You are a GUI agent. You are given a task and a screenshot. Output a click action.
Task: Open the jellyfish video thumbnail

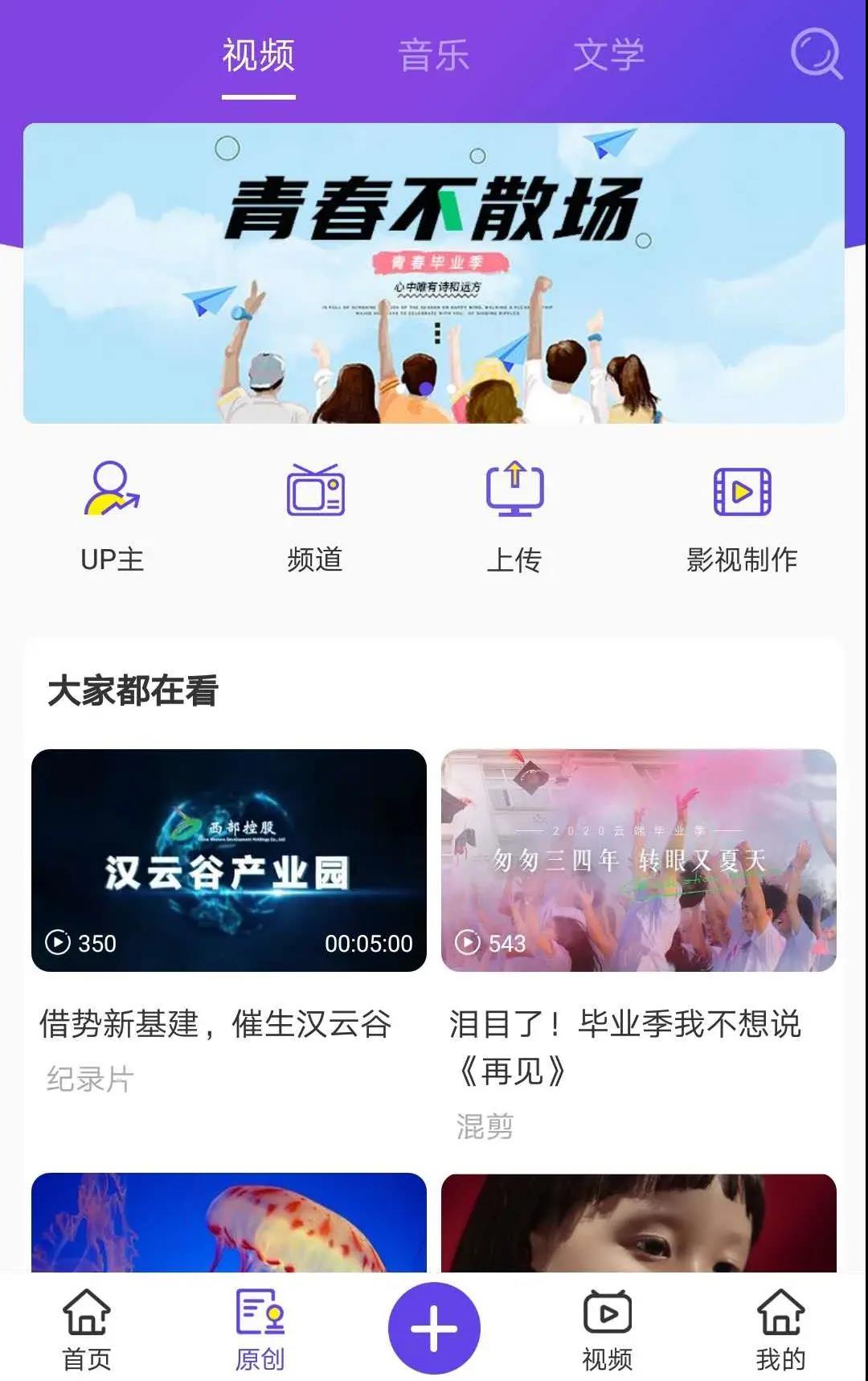(x=229, y=1222)
